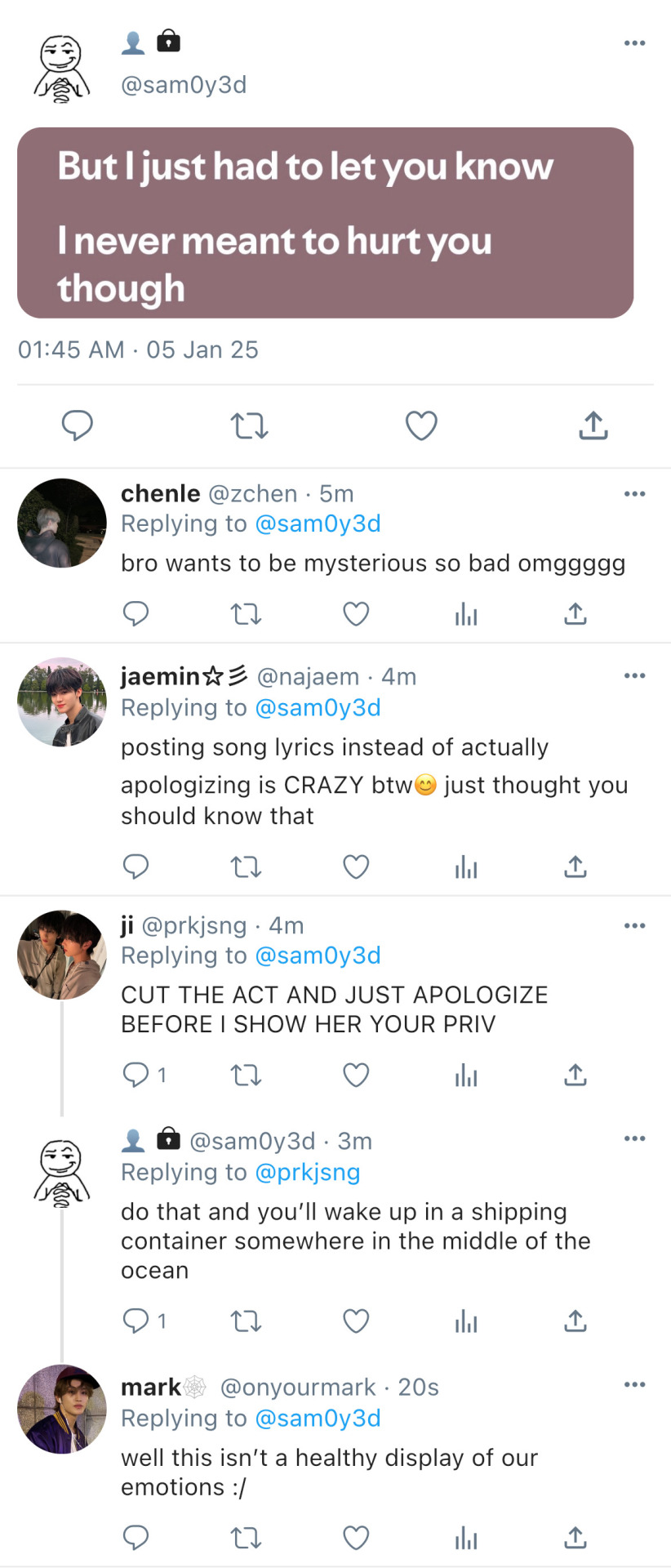Share the main tweet from @sam0y3d
The image size is (671, 1568).
(x=593, y=425)
